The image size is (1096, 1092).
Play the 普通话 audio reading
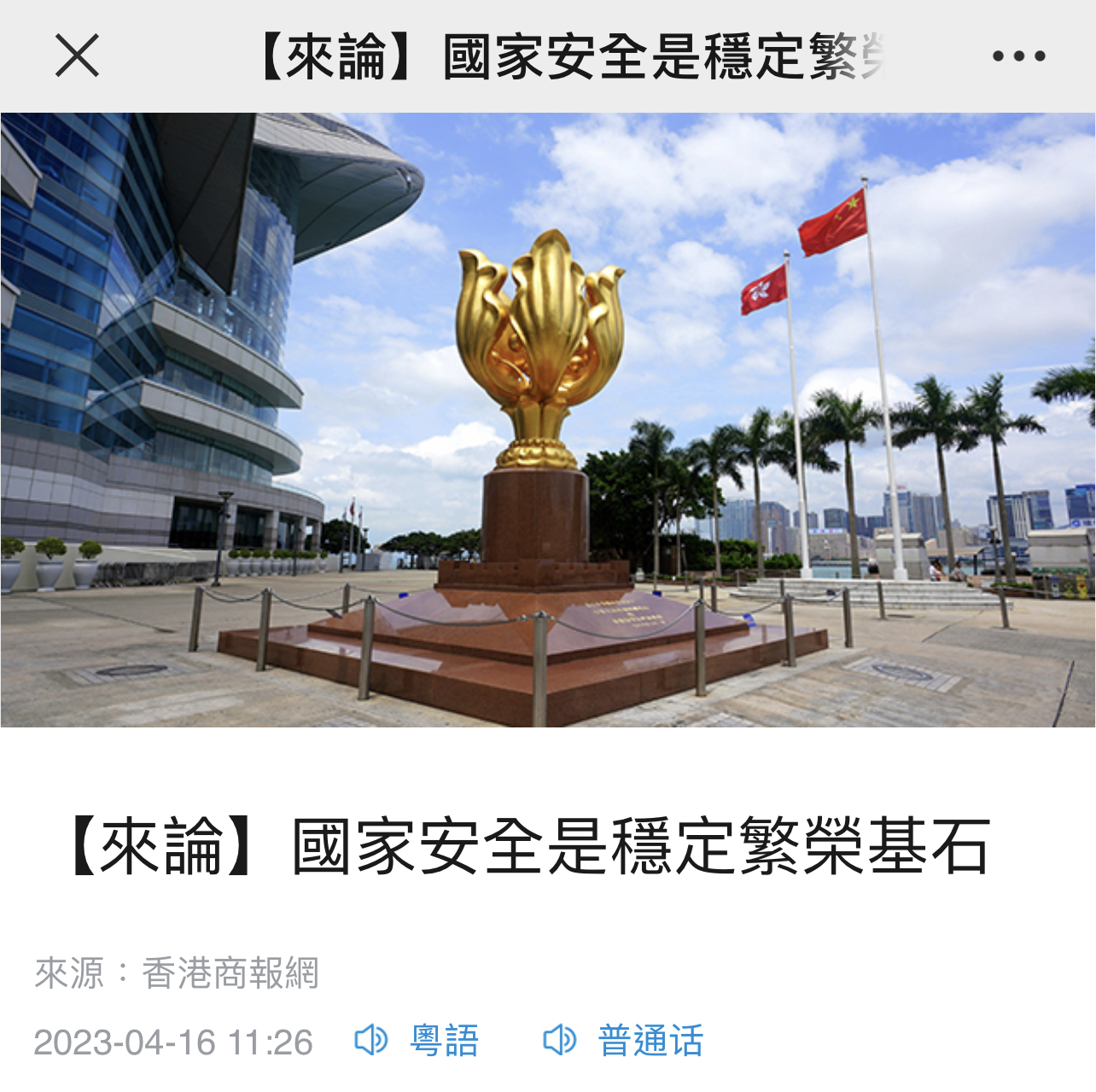point(623,1041)
